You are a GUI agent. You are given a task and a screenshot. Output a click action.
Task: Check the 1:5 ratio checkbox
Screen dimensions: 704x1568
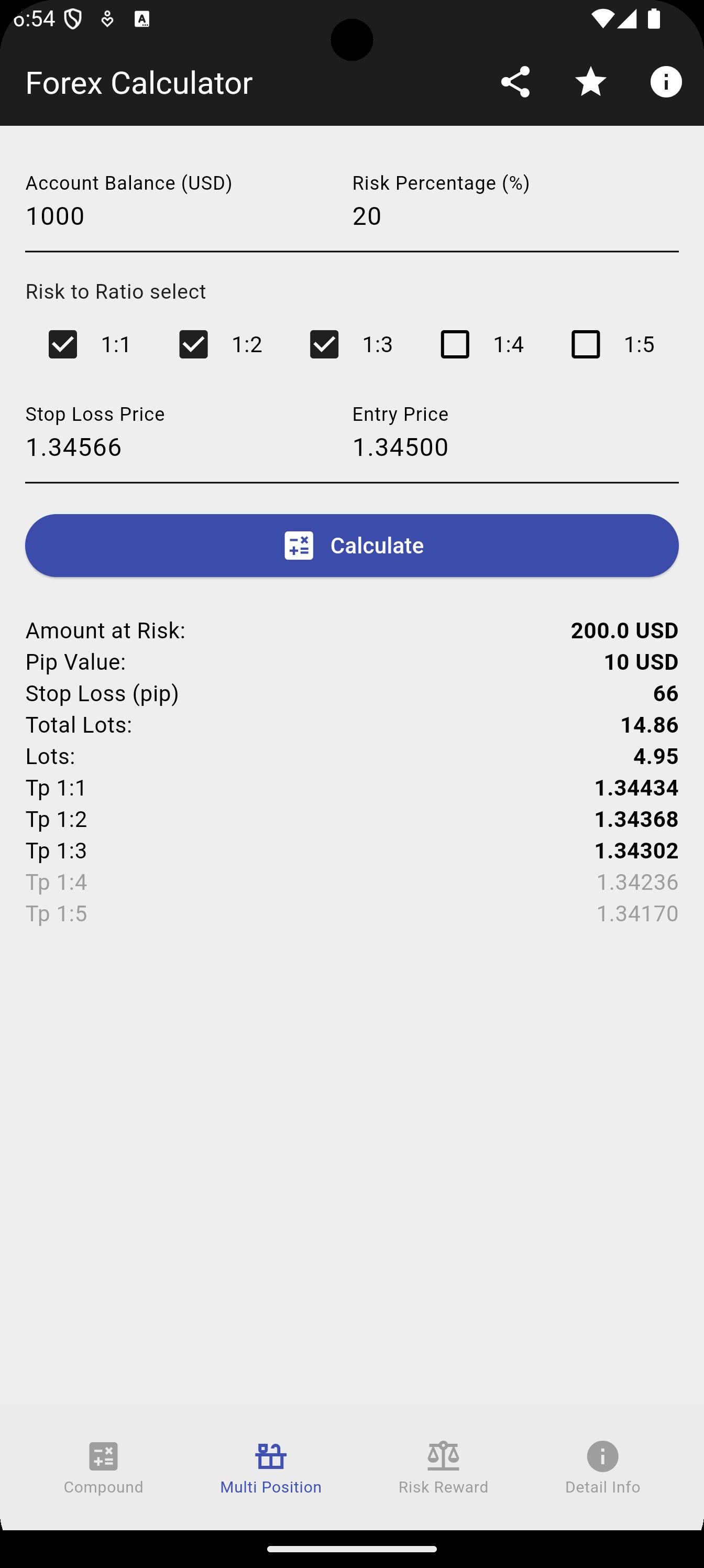click(x=586, y=344)
